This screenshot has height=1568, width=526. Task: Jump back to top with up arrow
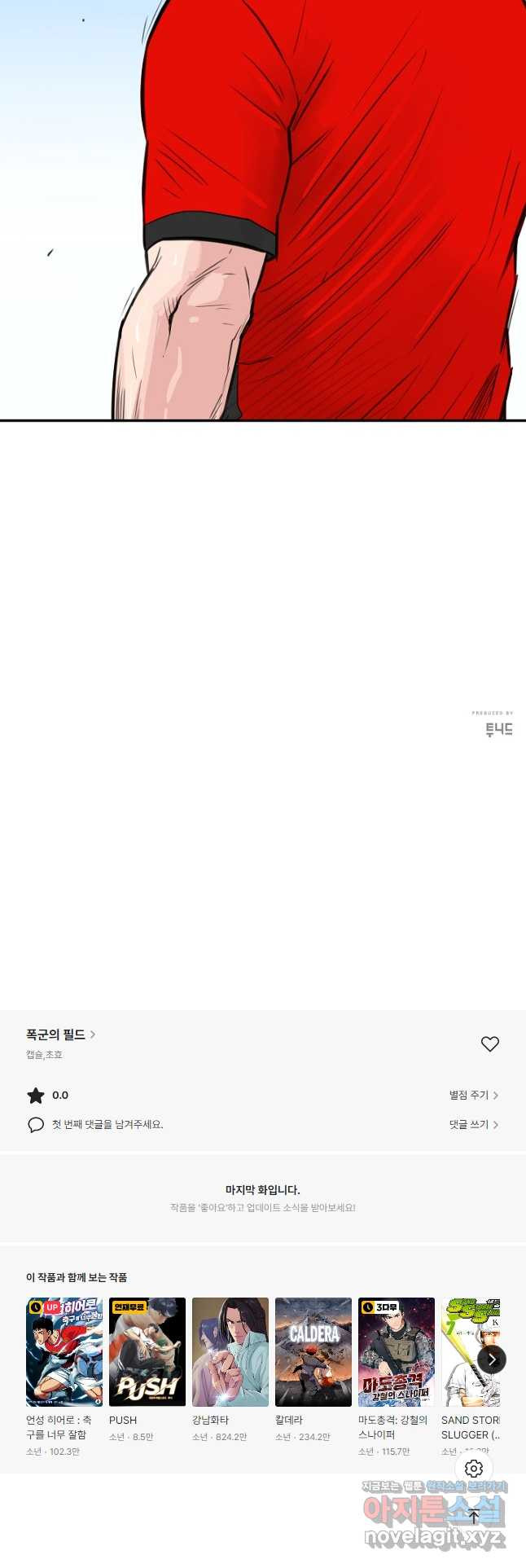click(474, 1517)
